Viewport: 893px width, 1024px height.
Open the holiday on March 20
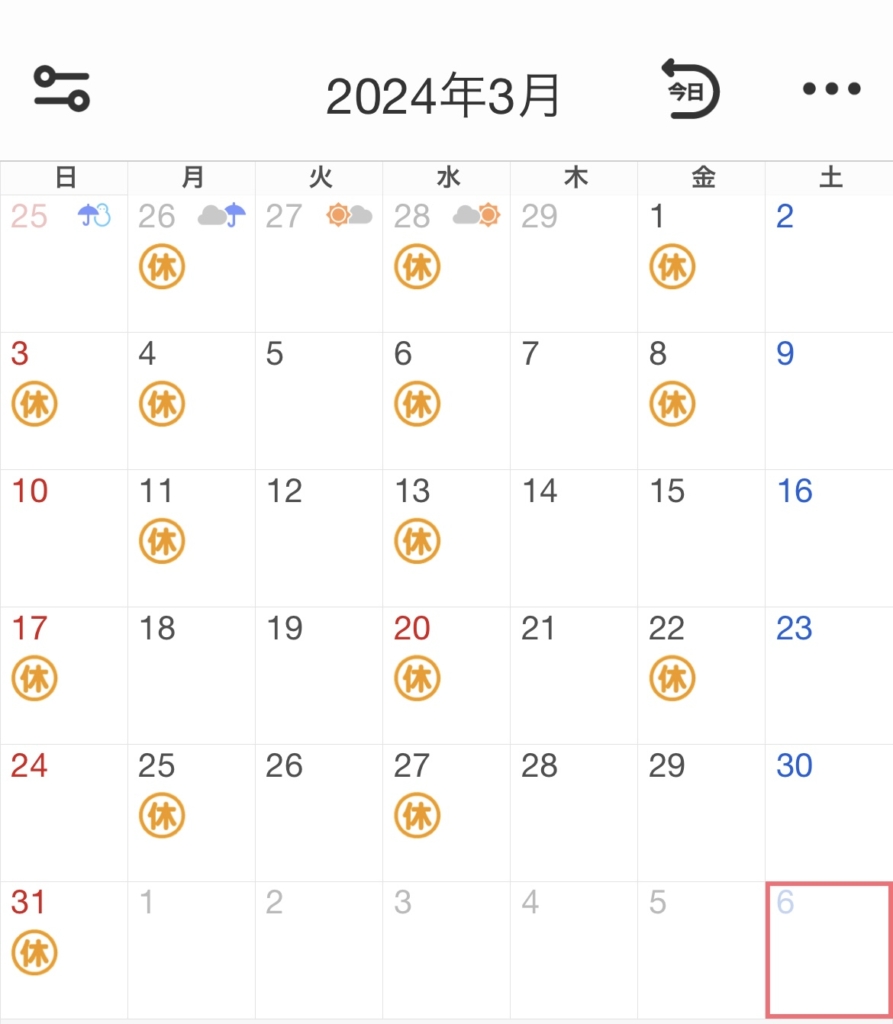coord(446,675)
